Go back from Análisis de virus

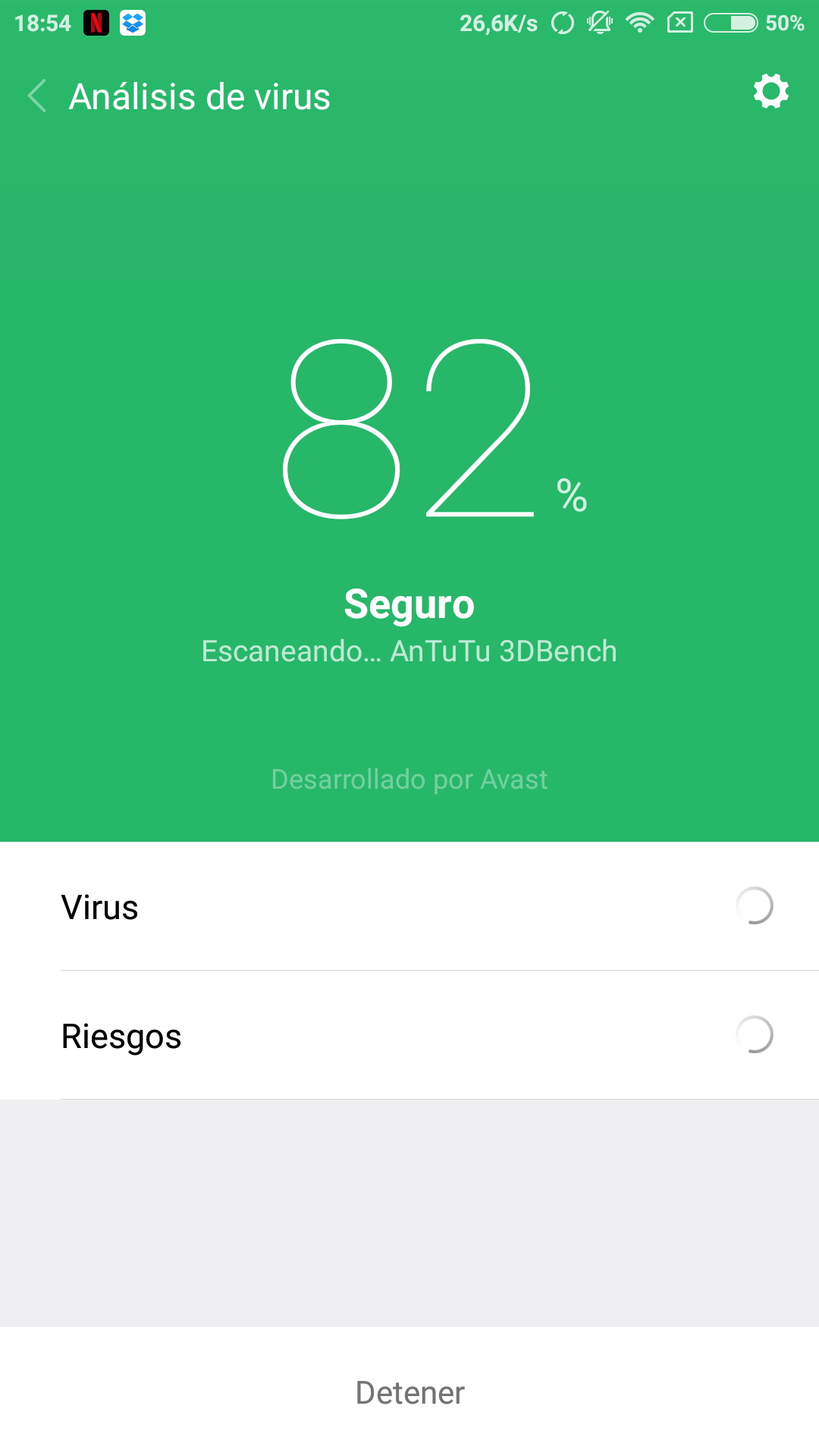click(37, 96)
